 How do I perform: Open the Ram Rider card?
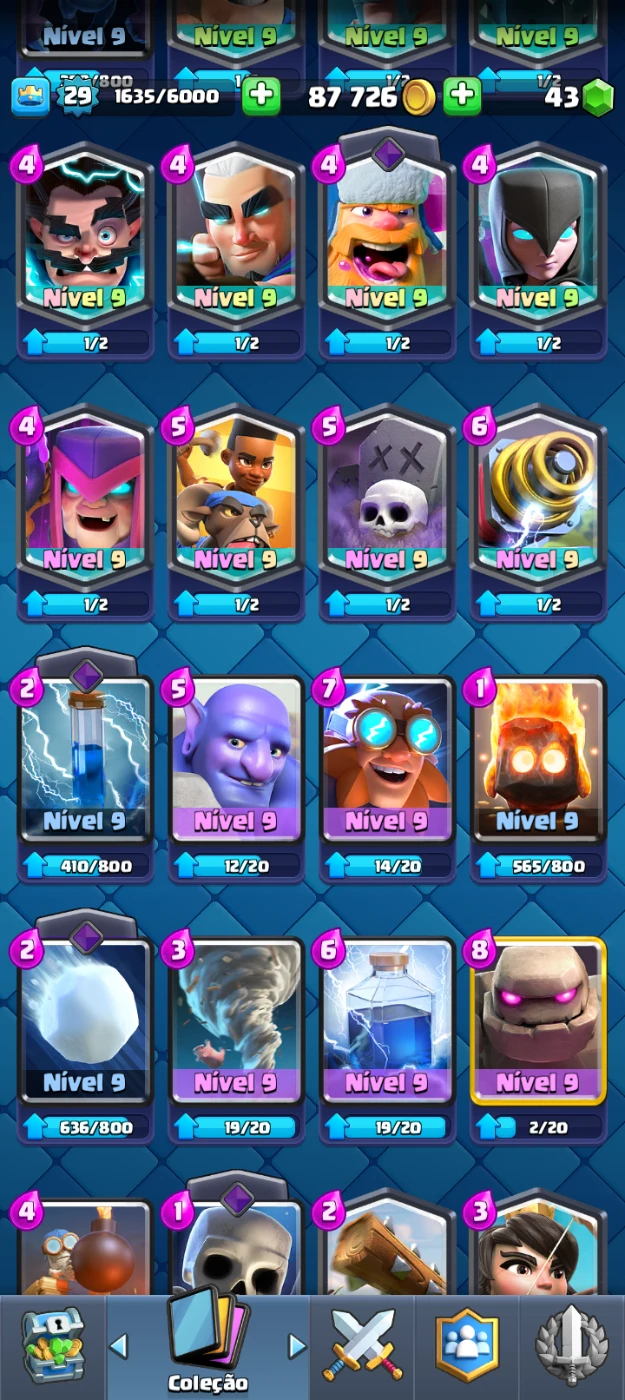pyautogui.click(x=237, y=512)
